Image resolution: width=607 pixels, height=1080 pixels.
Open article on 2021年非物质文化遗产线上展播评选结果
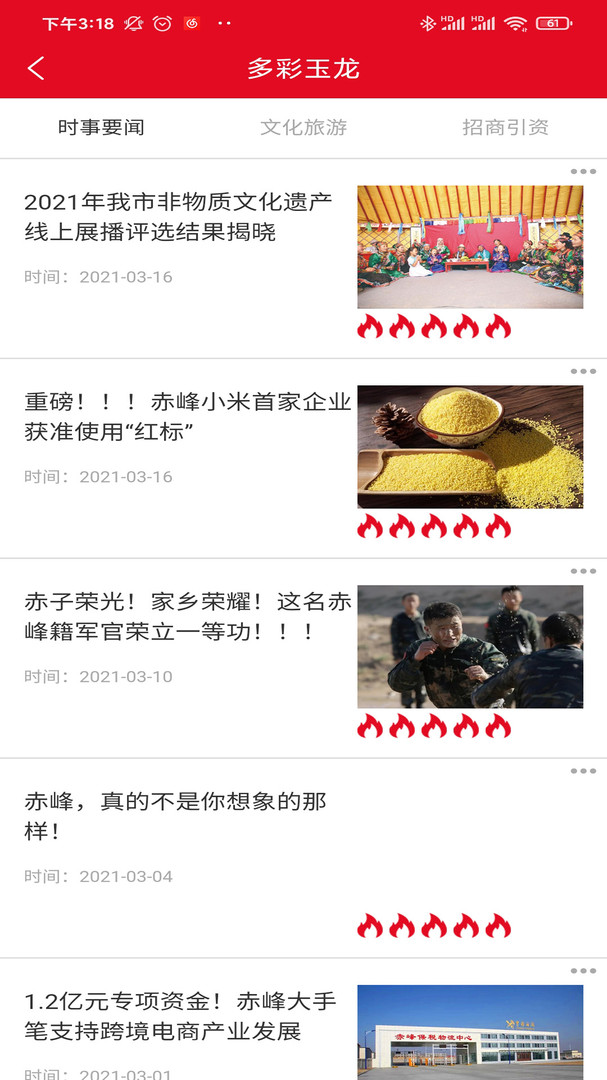(178, 217)
